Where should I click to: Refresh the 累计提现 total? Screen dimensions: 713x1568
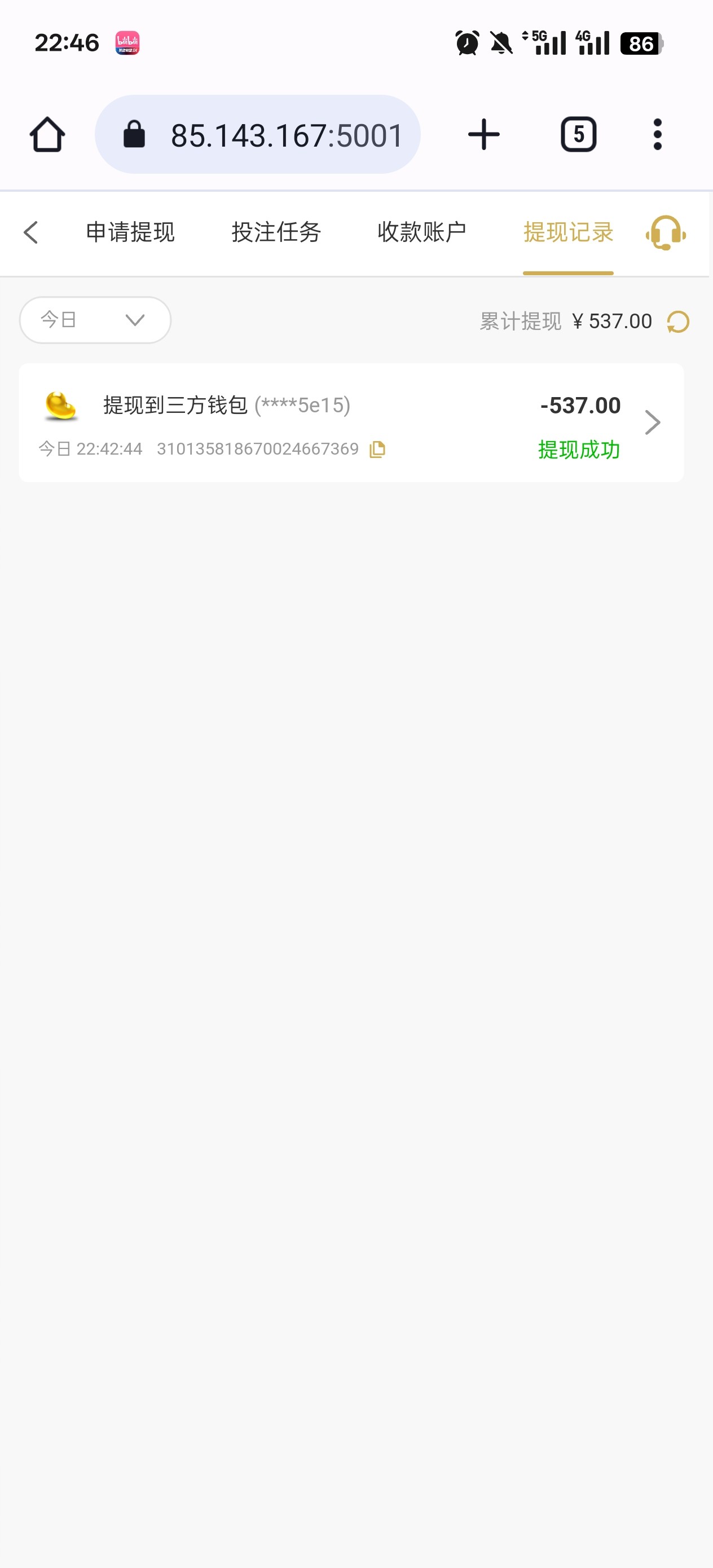click(x=677, y=321)
